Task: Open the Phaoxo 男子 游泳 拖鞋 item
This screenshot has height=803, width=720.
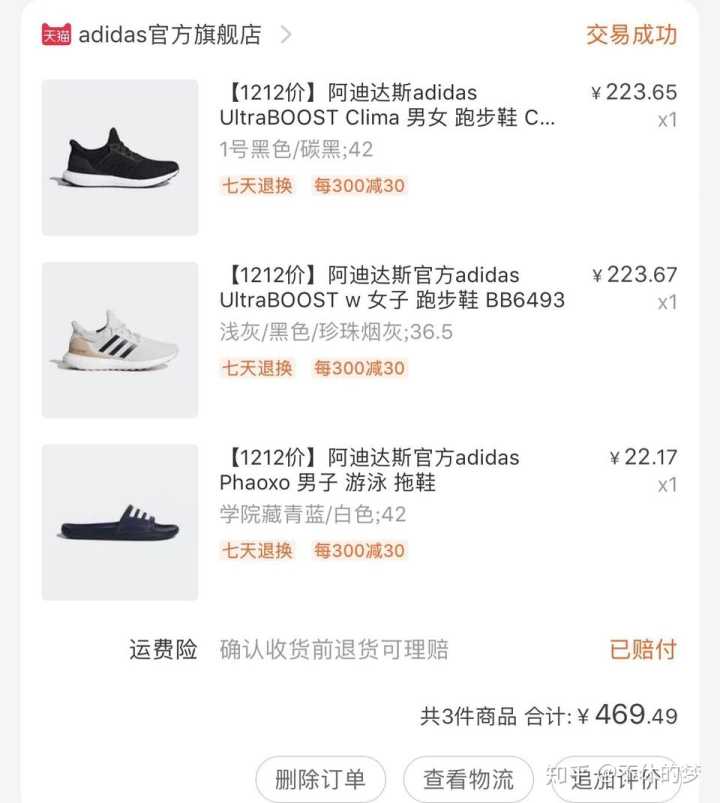Action: coord(369,470)
